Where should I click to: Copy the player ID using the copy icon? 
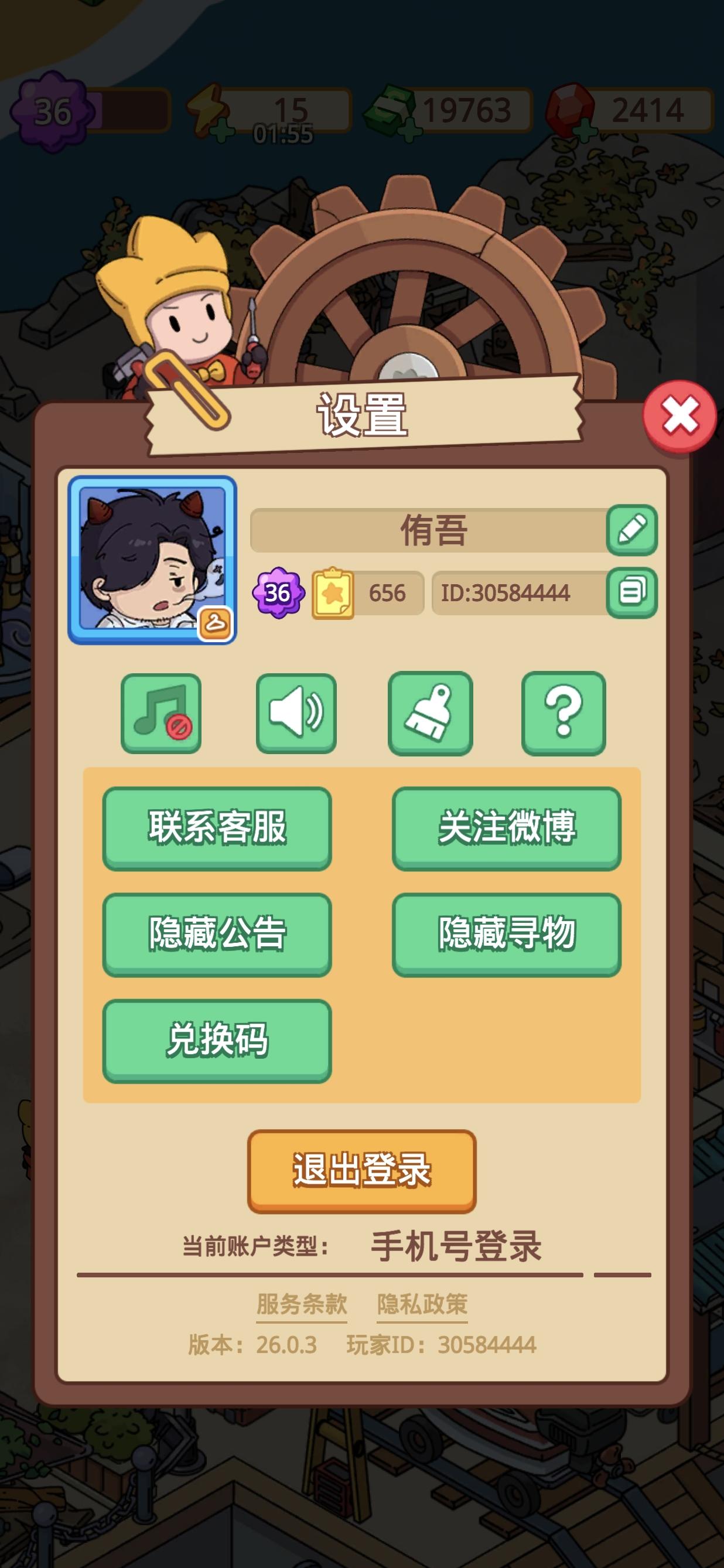633,591
